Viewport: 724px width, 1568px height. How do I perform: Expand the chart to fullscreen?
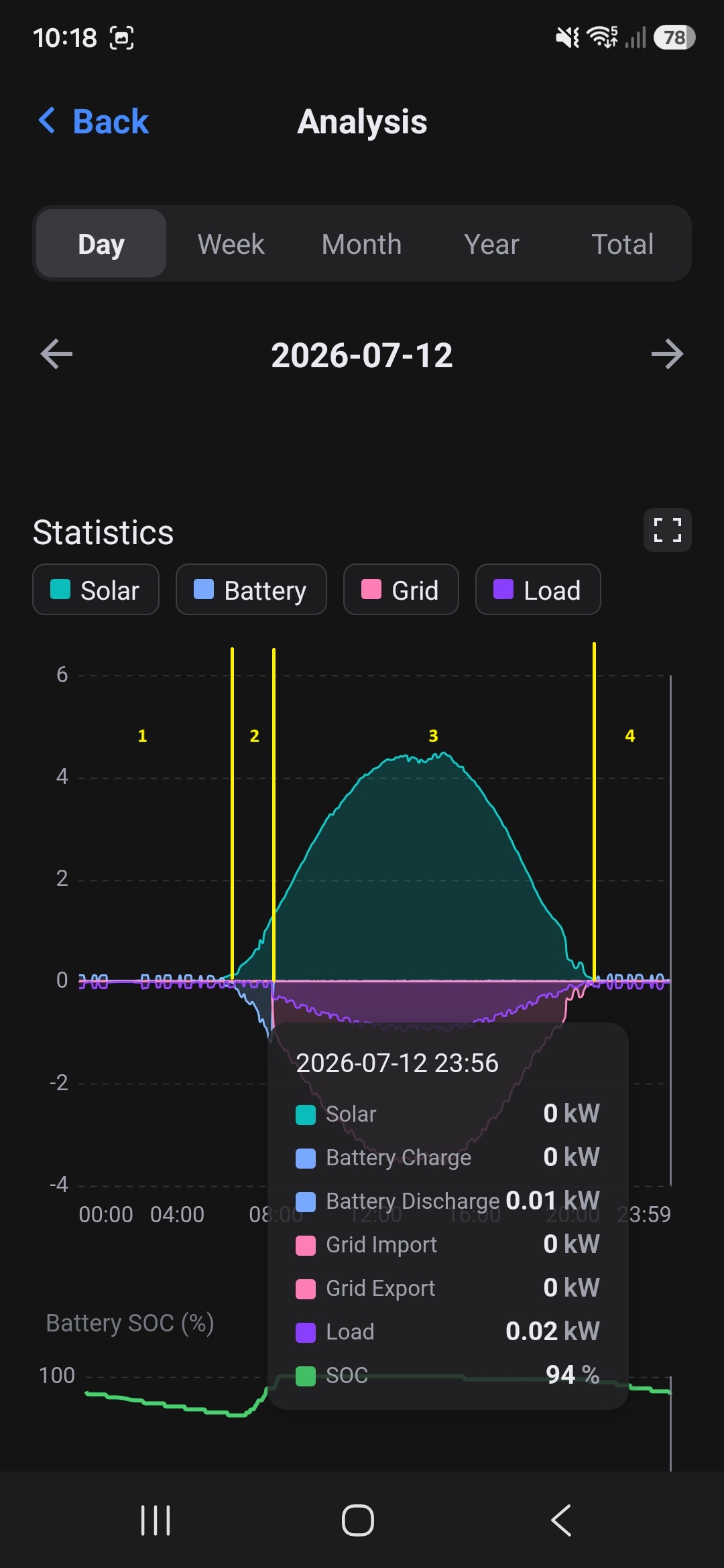[668, 530]
